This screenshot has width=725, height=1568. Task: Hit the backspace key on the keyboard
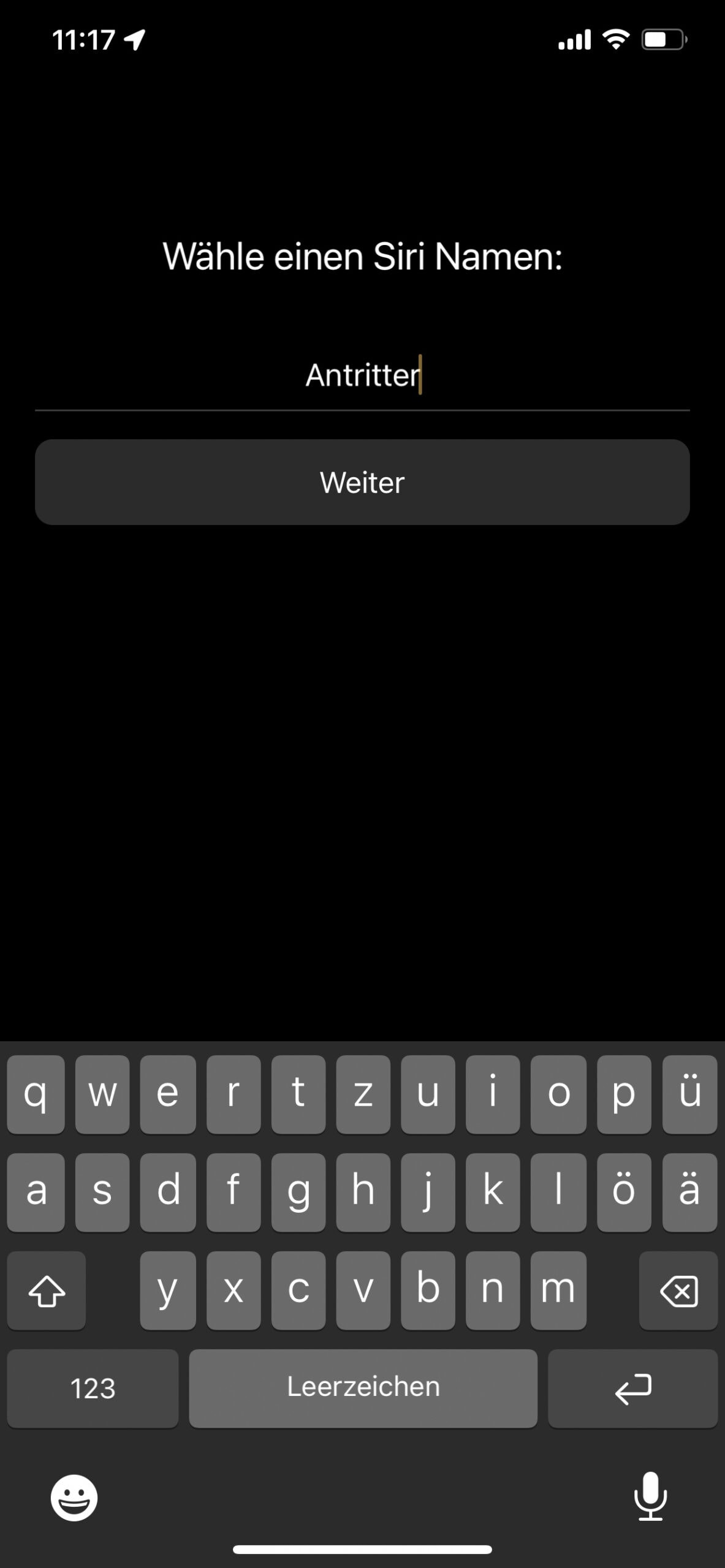click(678, 1291)
